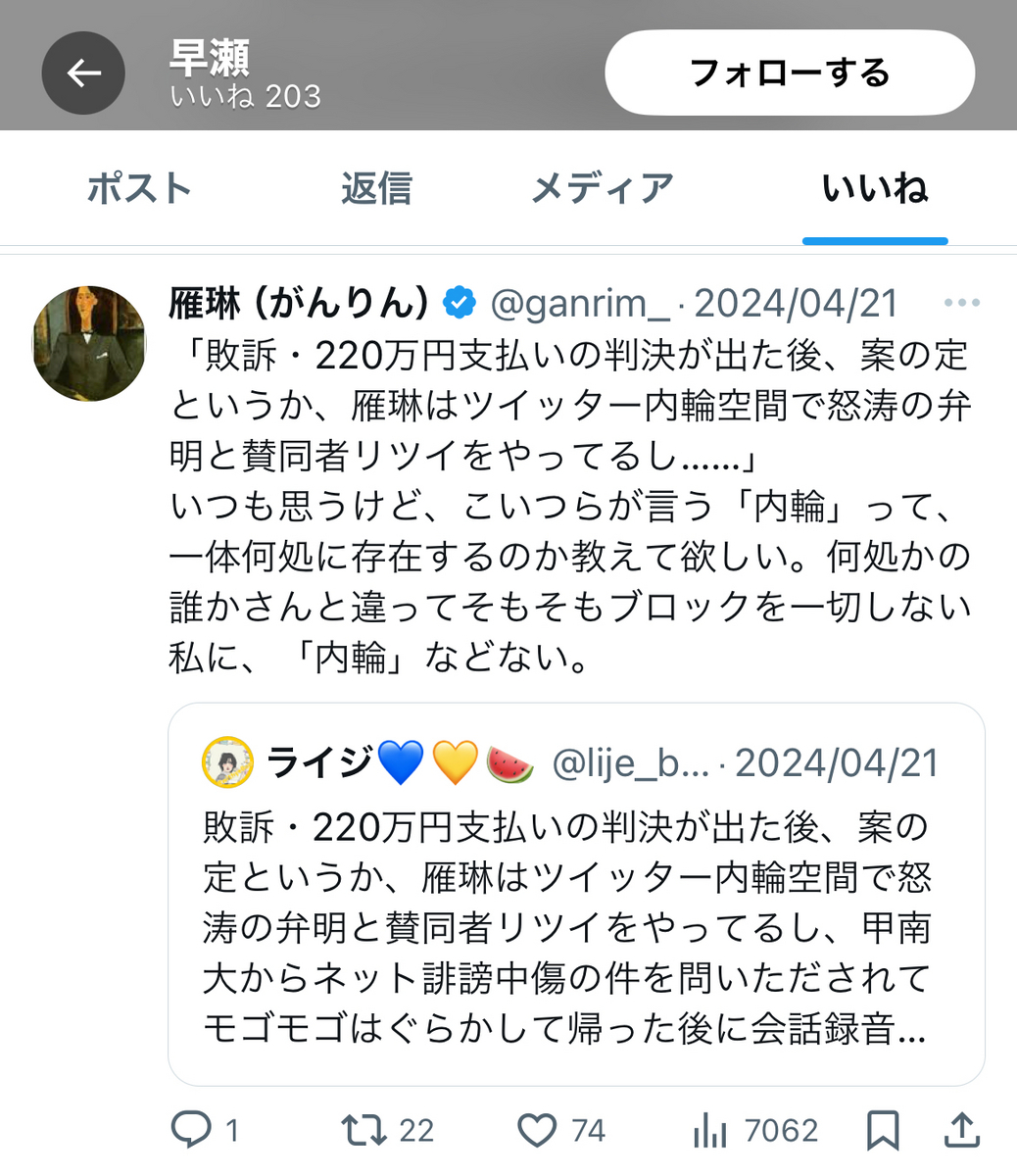Open 雁琳's profile avatar
Screen dimensions: 1017x1176
click(89, 344)
